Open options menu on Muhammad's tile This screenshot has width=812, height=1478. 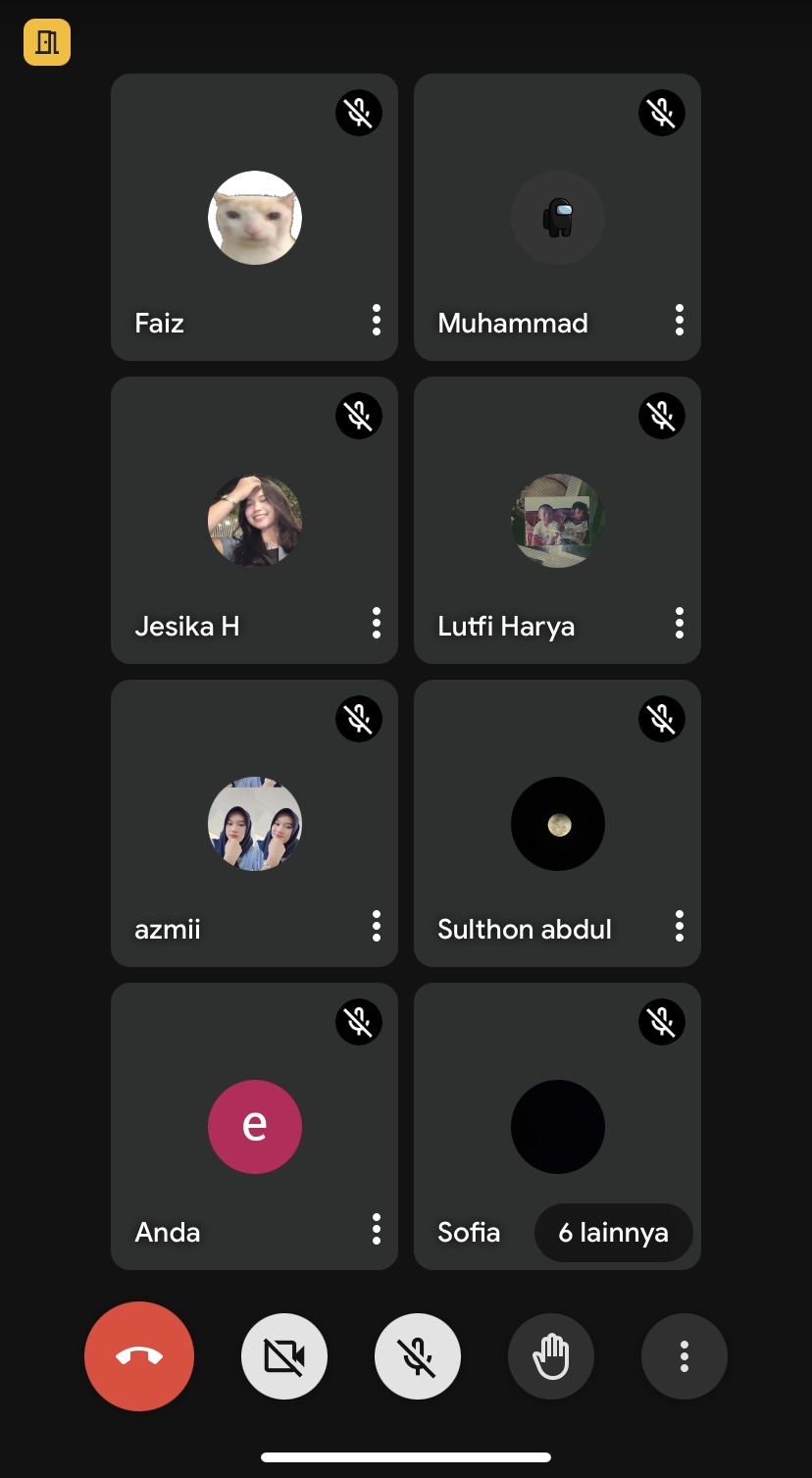[679, 321]
